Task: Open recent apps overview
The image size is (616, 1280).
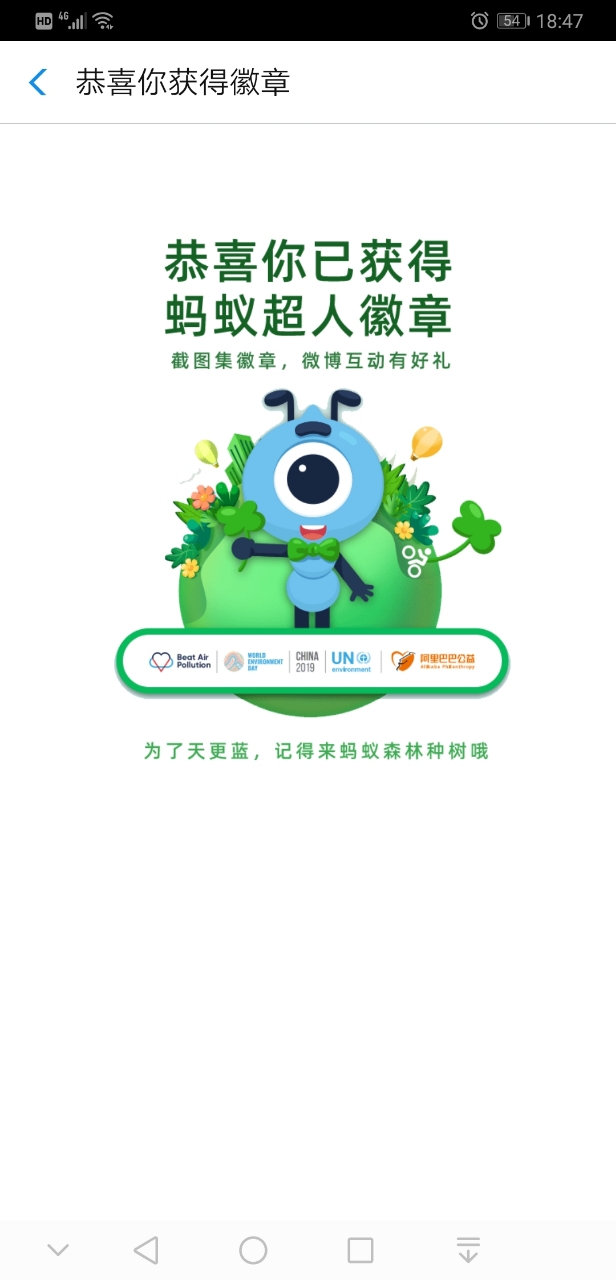Action: (360, 1250)
